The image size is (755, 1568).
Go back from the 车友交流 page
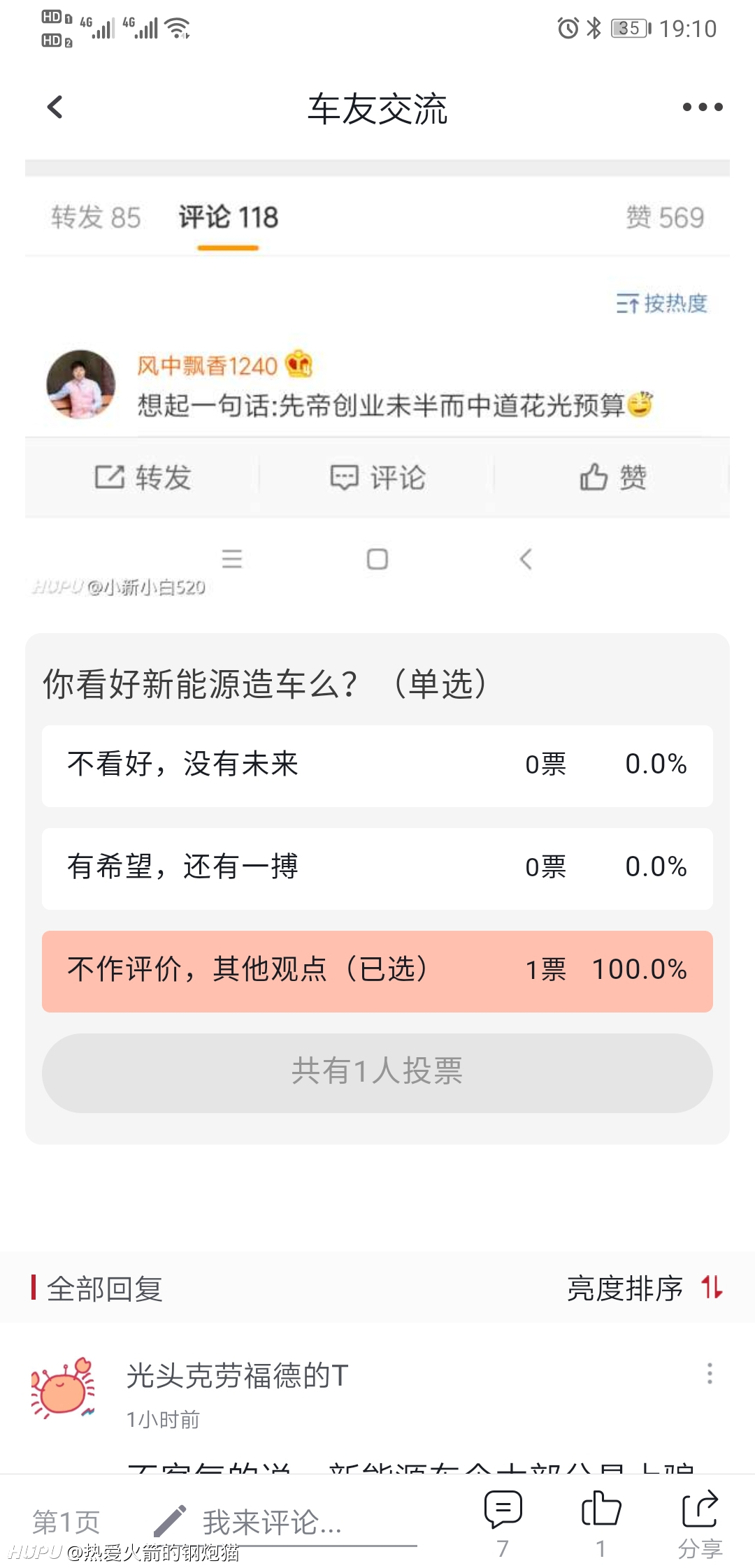pyautogui.click(x=55, y=107)
